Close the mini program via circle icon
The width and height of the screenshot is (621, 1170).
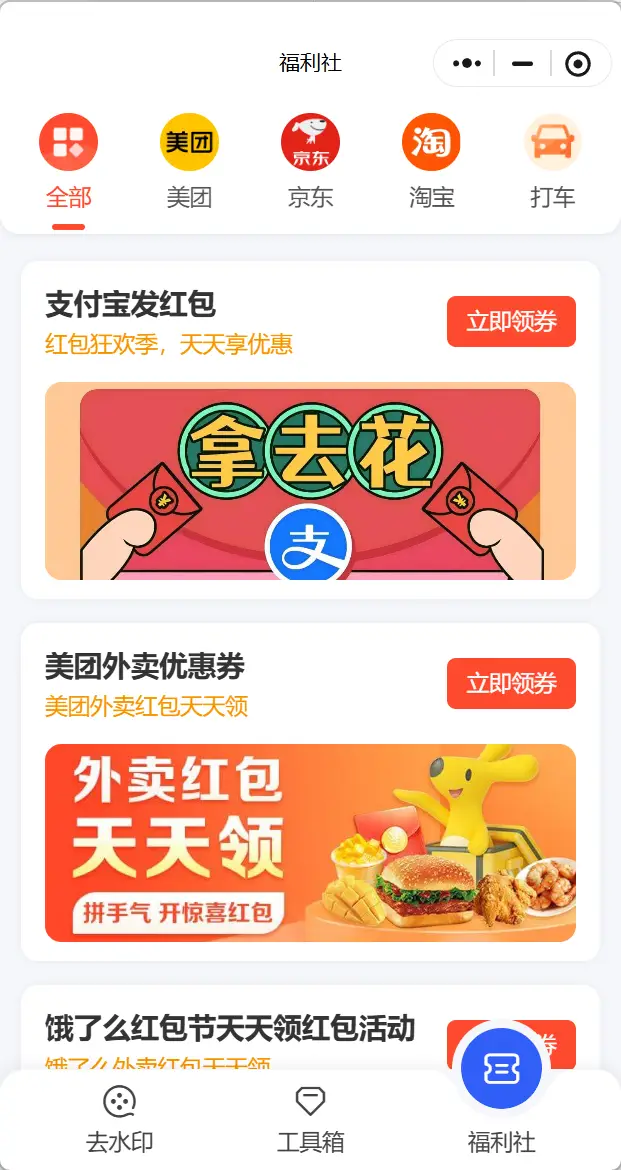(x=578, y=64)
